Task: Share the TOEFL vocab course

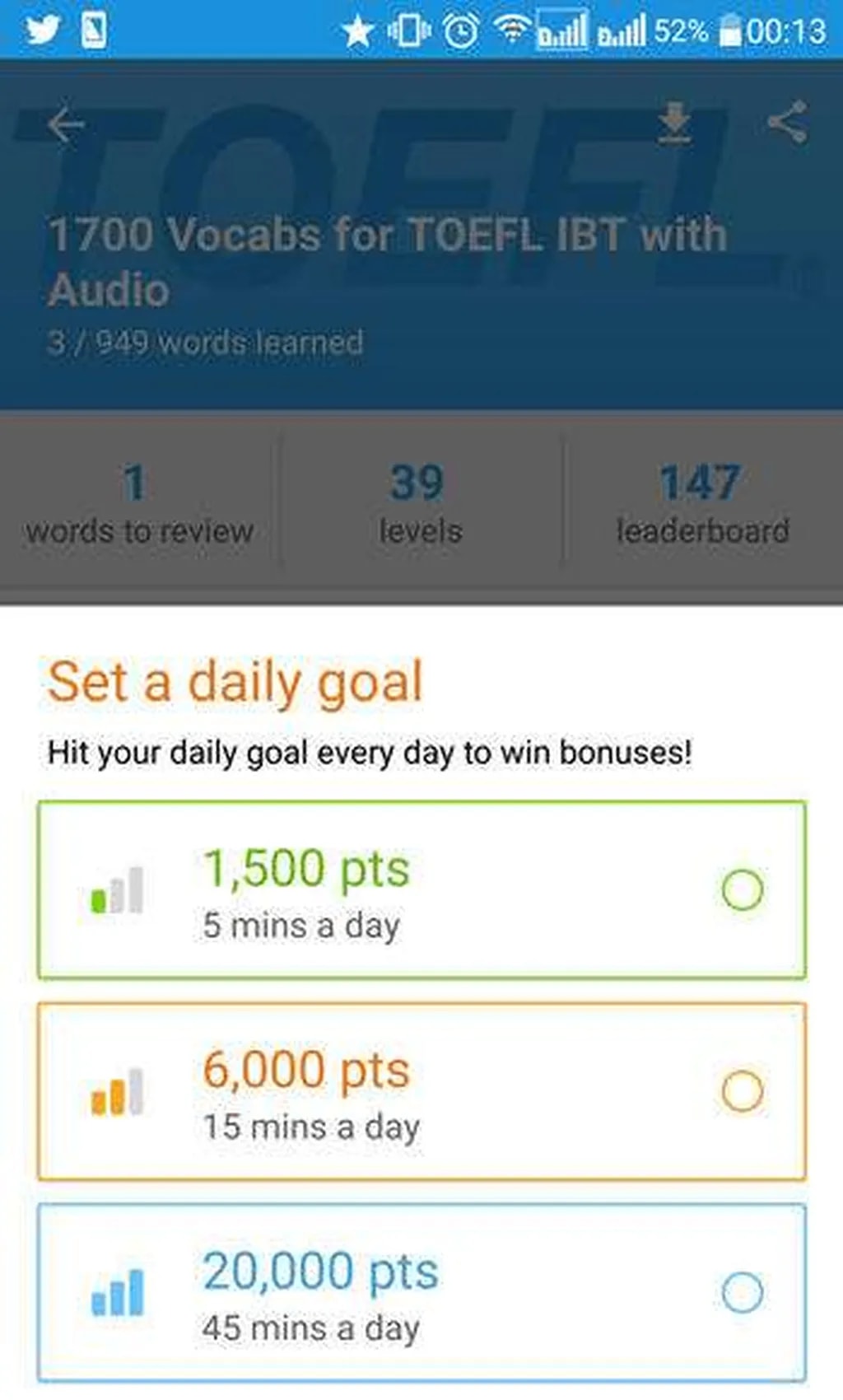Action: click(787, 123)
